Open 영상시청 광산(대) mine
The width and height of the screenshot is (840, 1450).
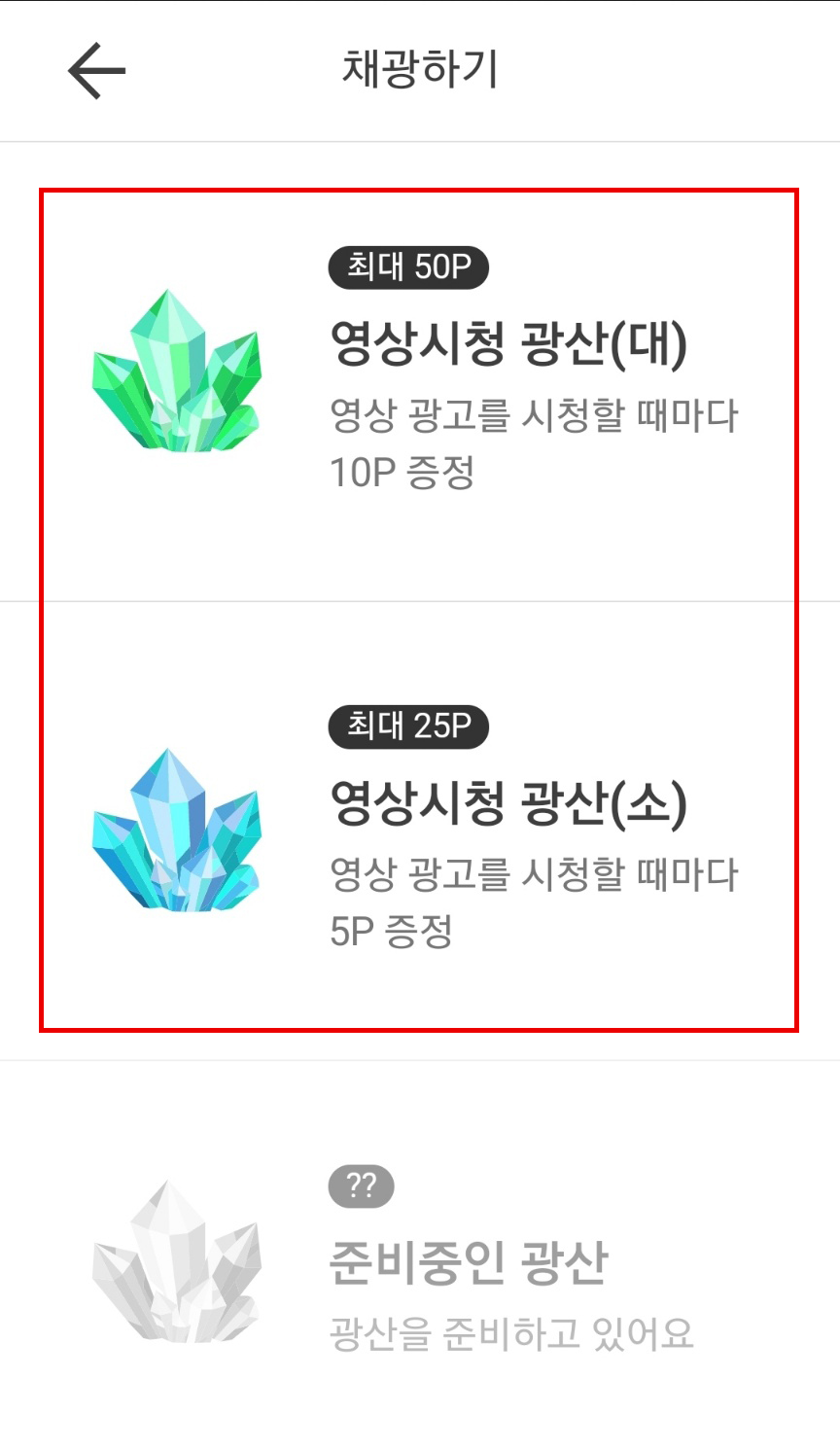pos(420,371)
